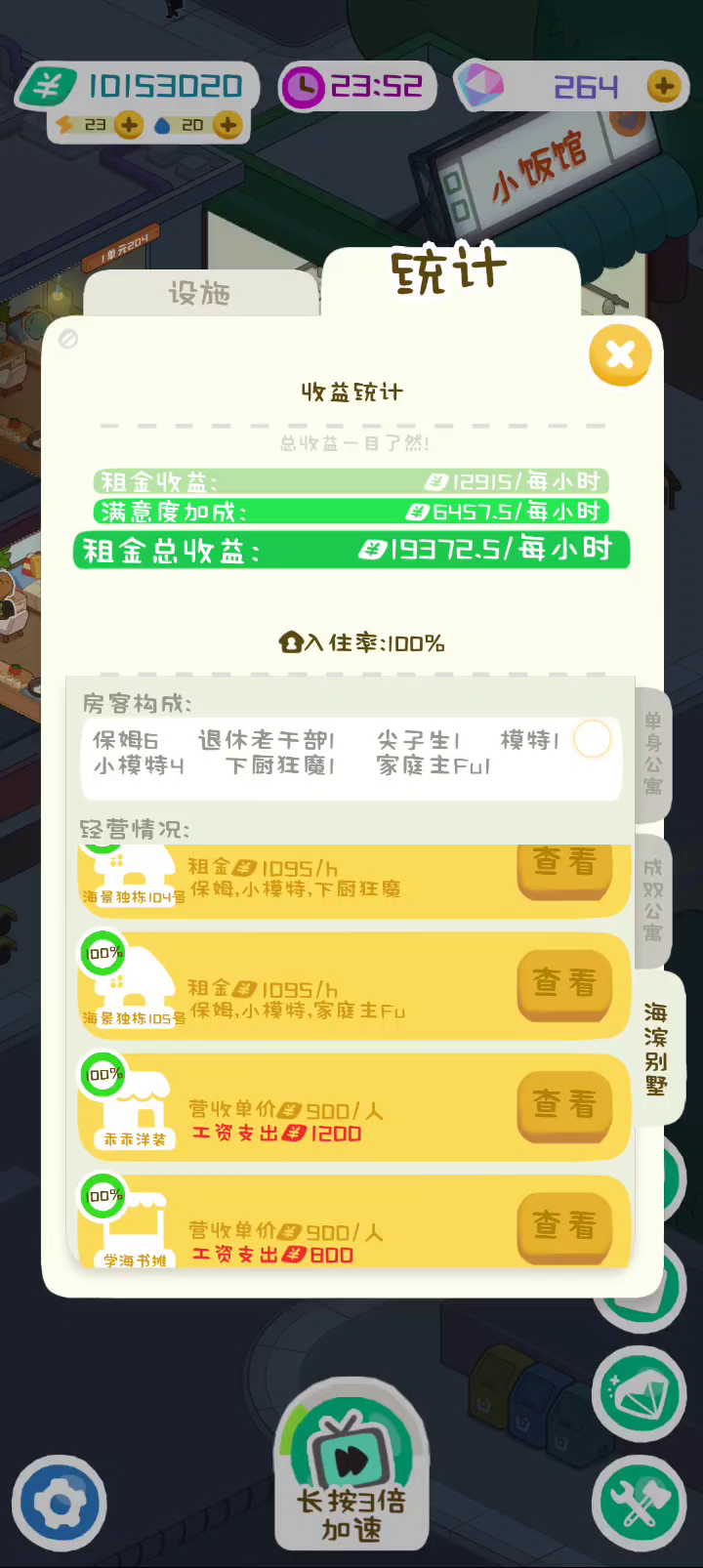
Task: Add more gems with the plus icon
Action: 664,86
